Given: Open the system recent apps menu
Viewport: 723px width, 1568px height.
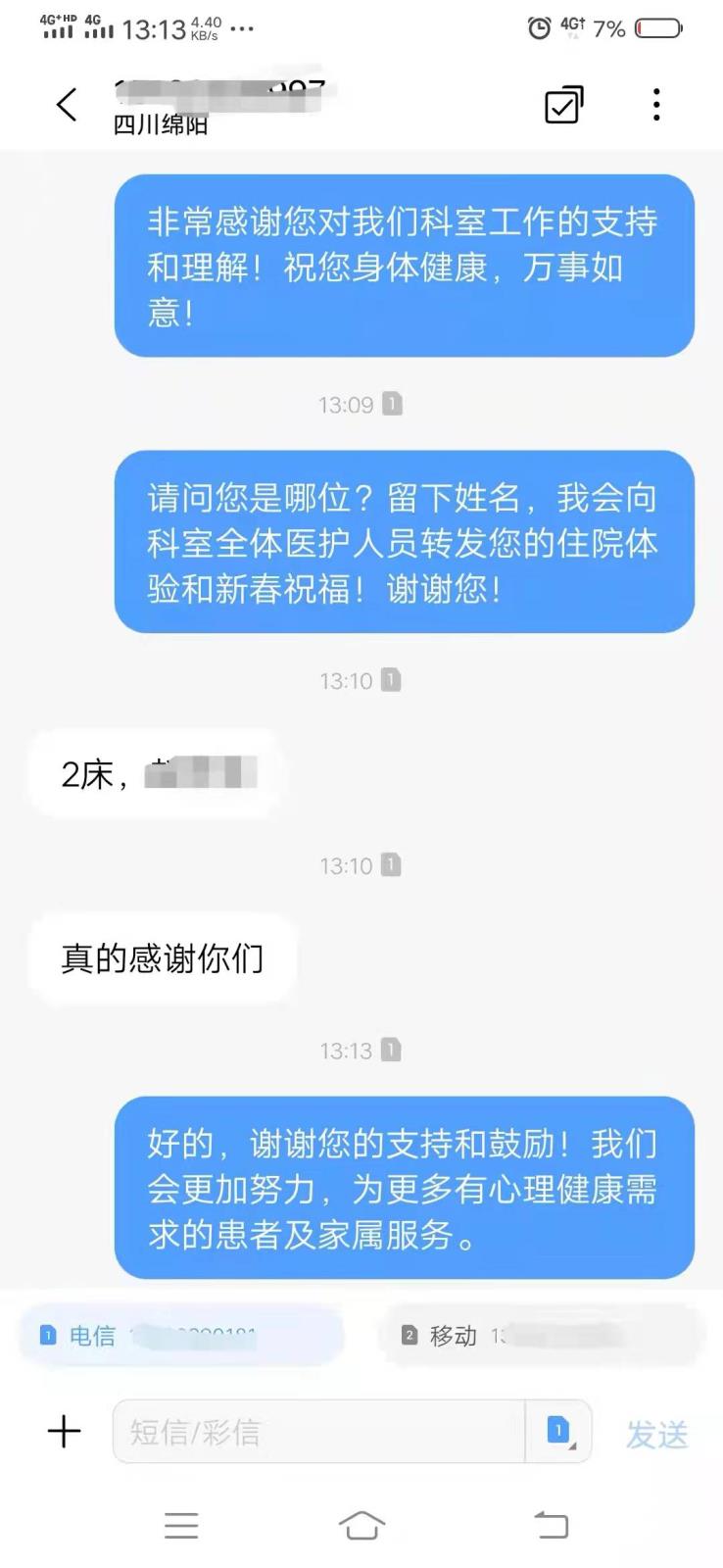Looking at the screenshot, I should [181, 1525].
